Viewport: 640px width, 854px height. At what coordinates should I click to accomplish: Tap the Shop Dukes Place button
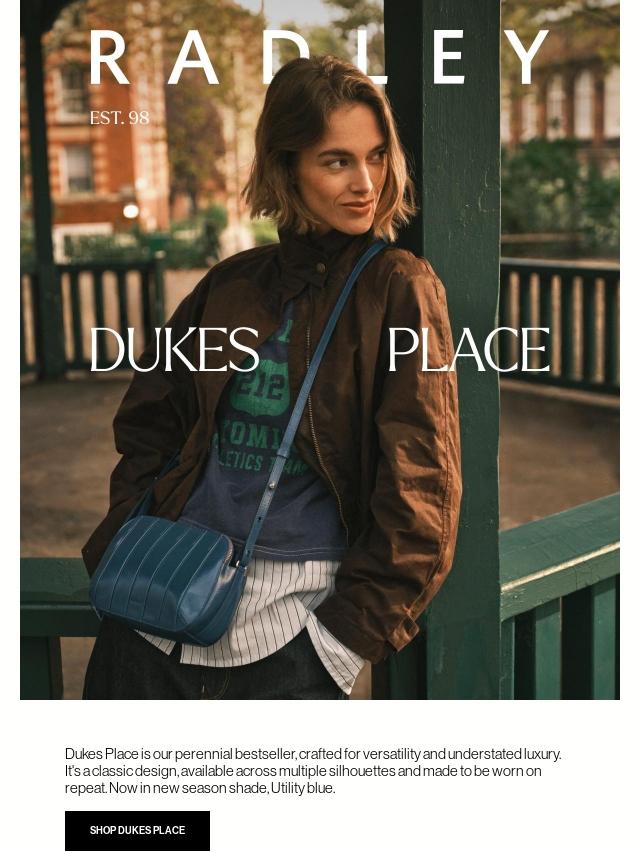click(137, 830)
